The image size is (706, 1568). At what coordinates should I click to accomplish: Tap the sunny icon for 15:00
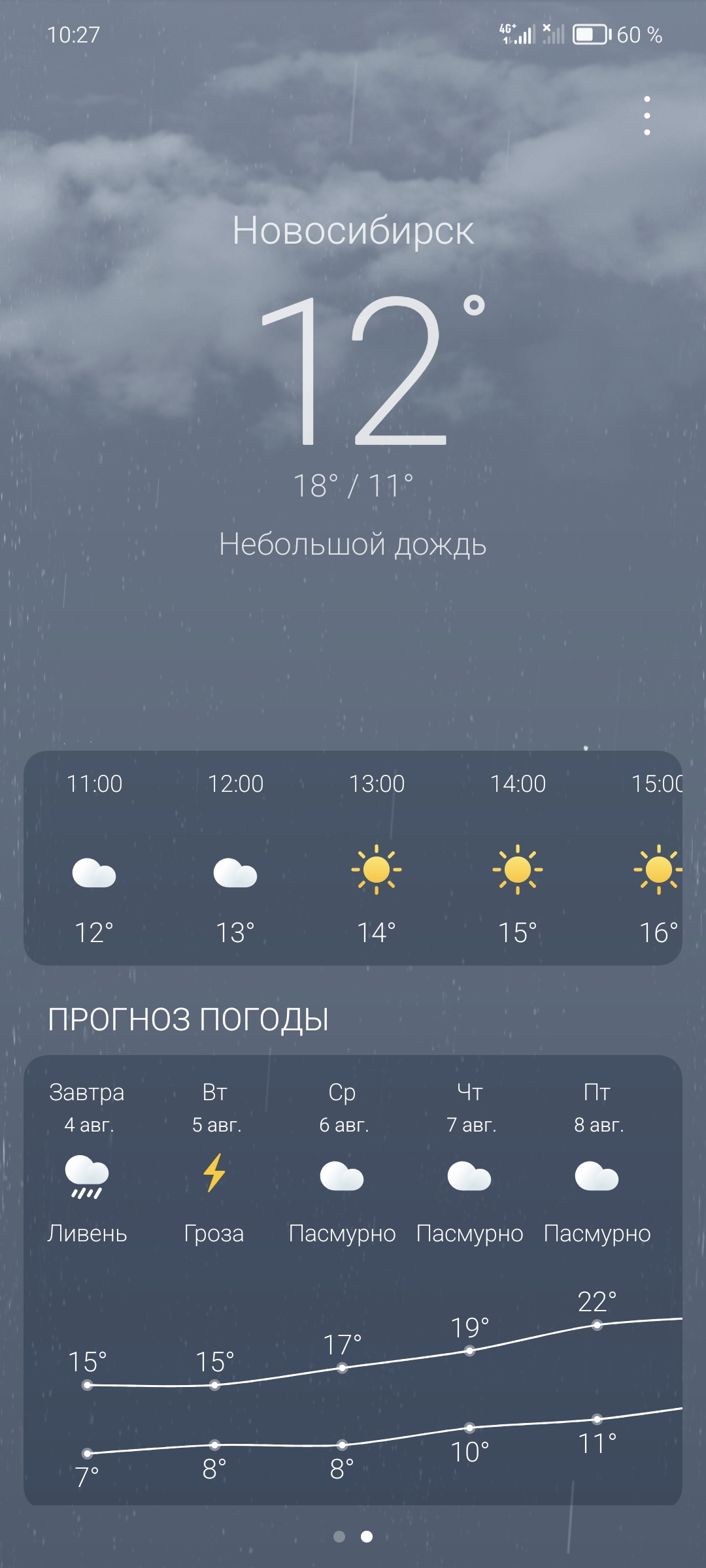point(659,869)
